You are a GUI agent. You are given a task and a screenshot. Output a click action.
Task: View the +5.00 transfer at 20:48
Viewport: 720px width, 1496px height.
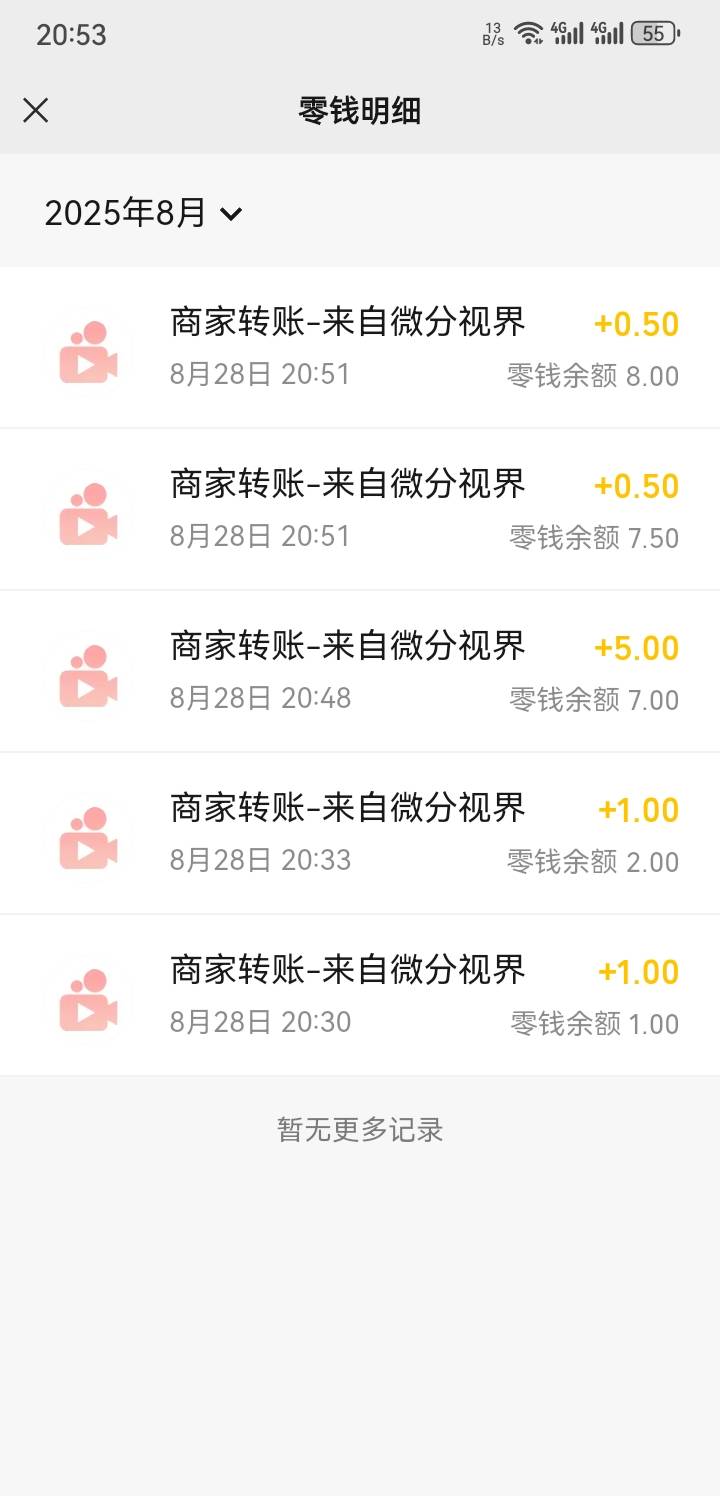pos(360,672)
